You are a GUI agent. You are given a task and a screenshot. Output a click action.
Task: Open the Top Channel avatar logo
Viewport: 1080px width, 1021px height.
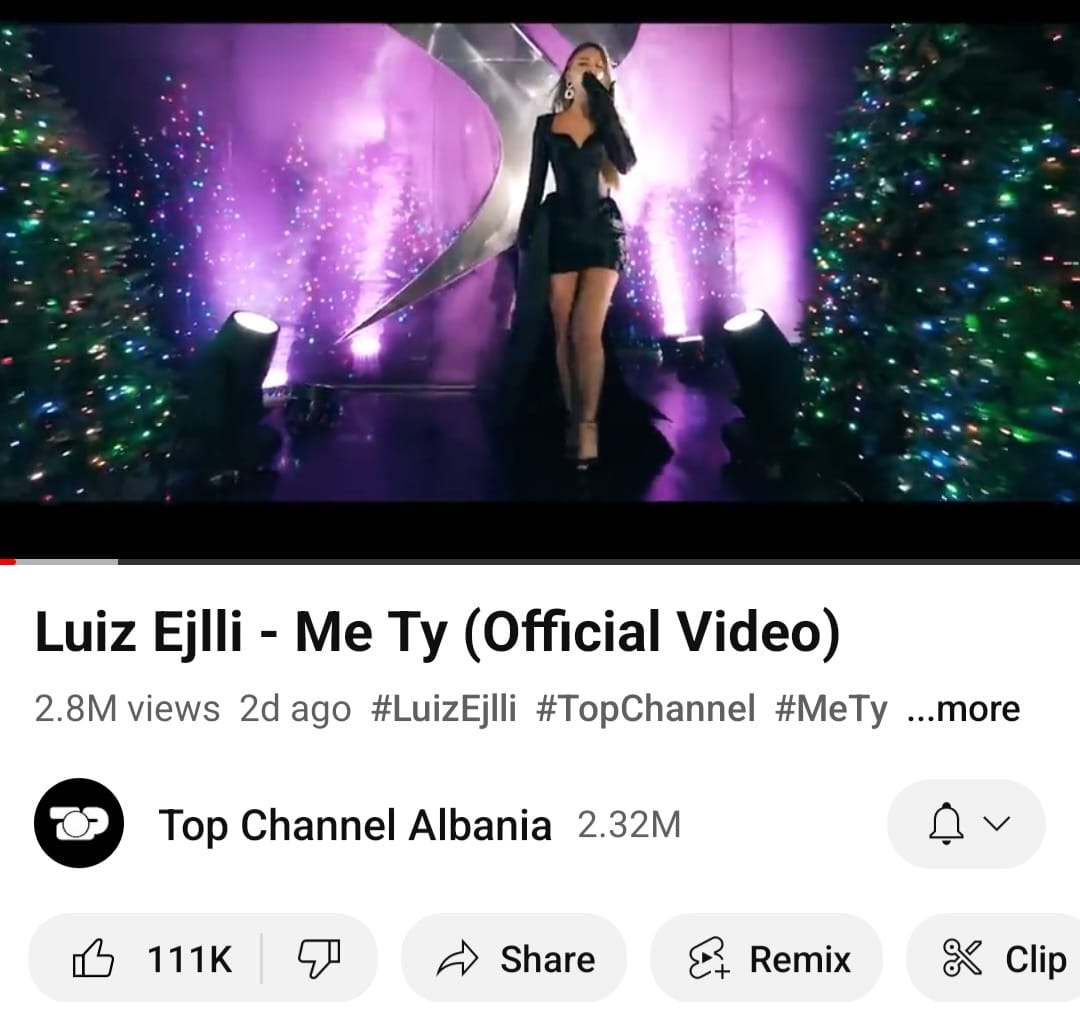pyautogui.click(x=79, y=823)
